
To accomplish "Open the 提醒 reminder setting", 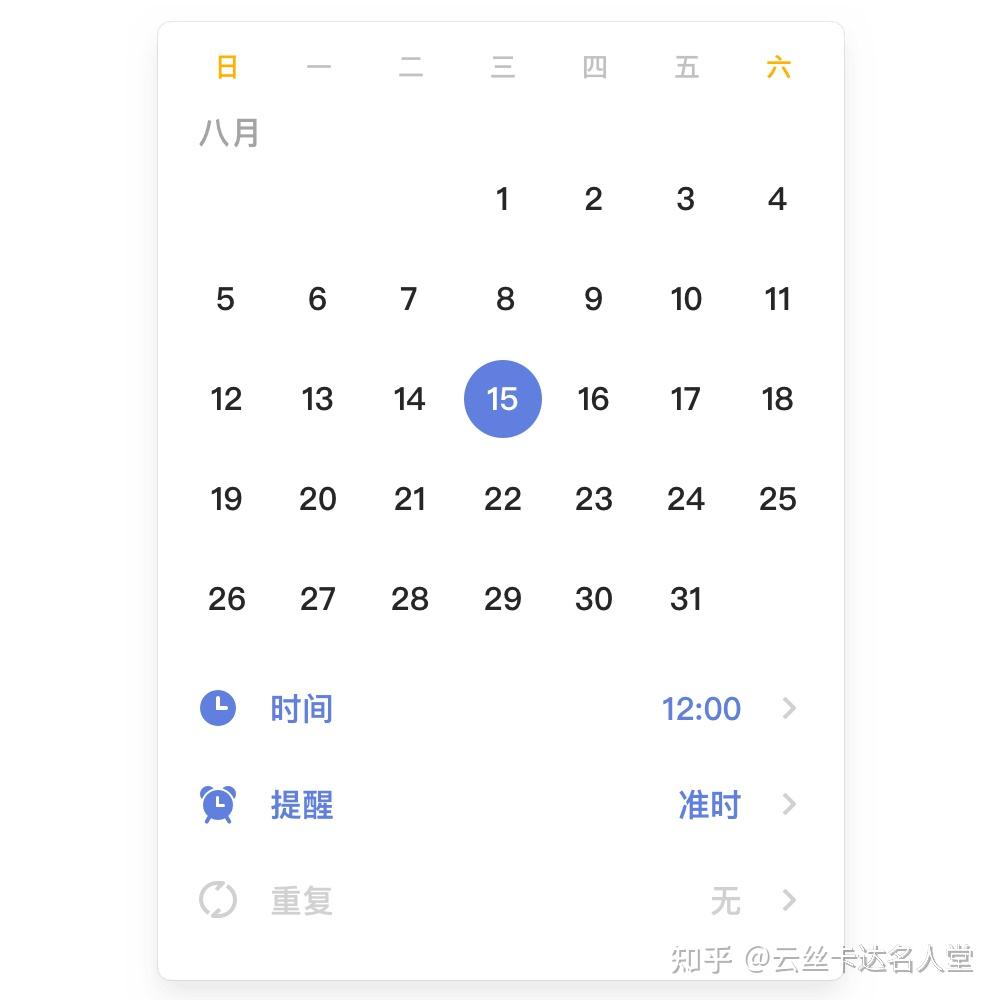I will (x=500, y=805).
